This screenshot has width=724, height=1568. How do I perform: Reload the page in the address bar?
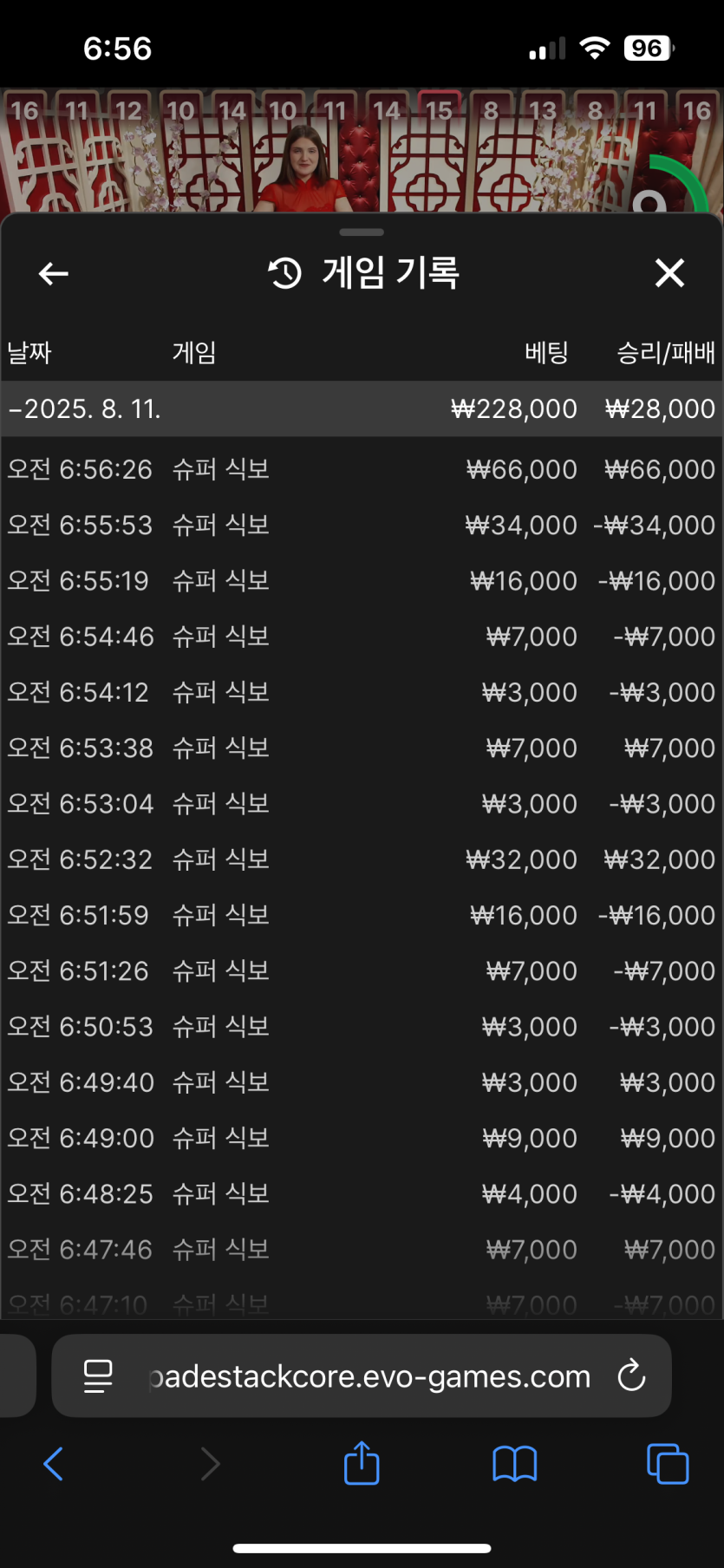point(631,1375)
